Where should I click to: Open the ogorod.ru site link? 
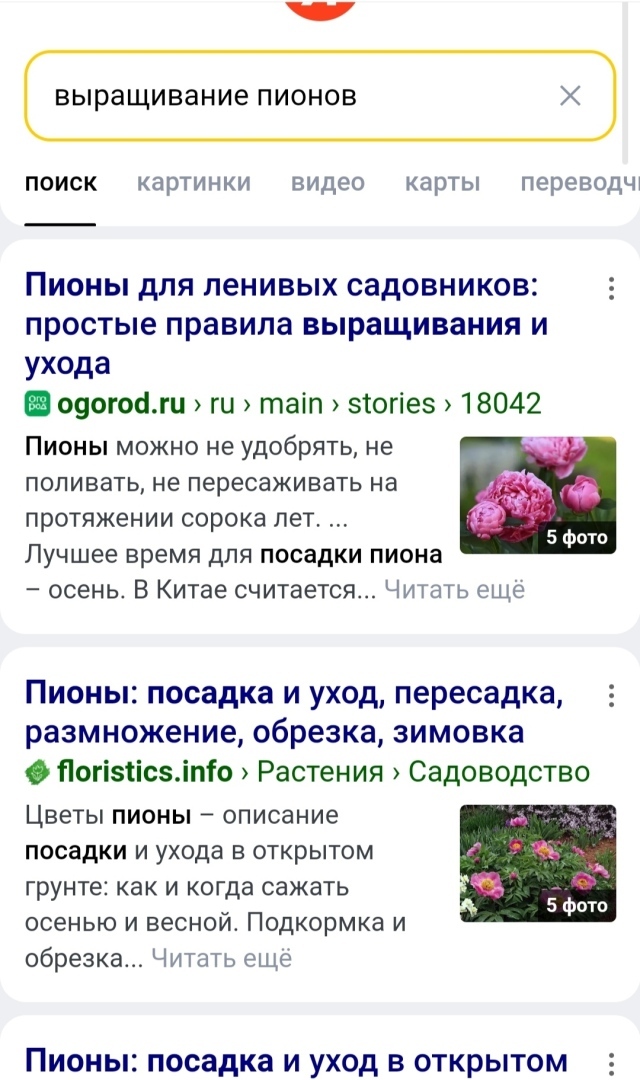(x=120, y=404)
